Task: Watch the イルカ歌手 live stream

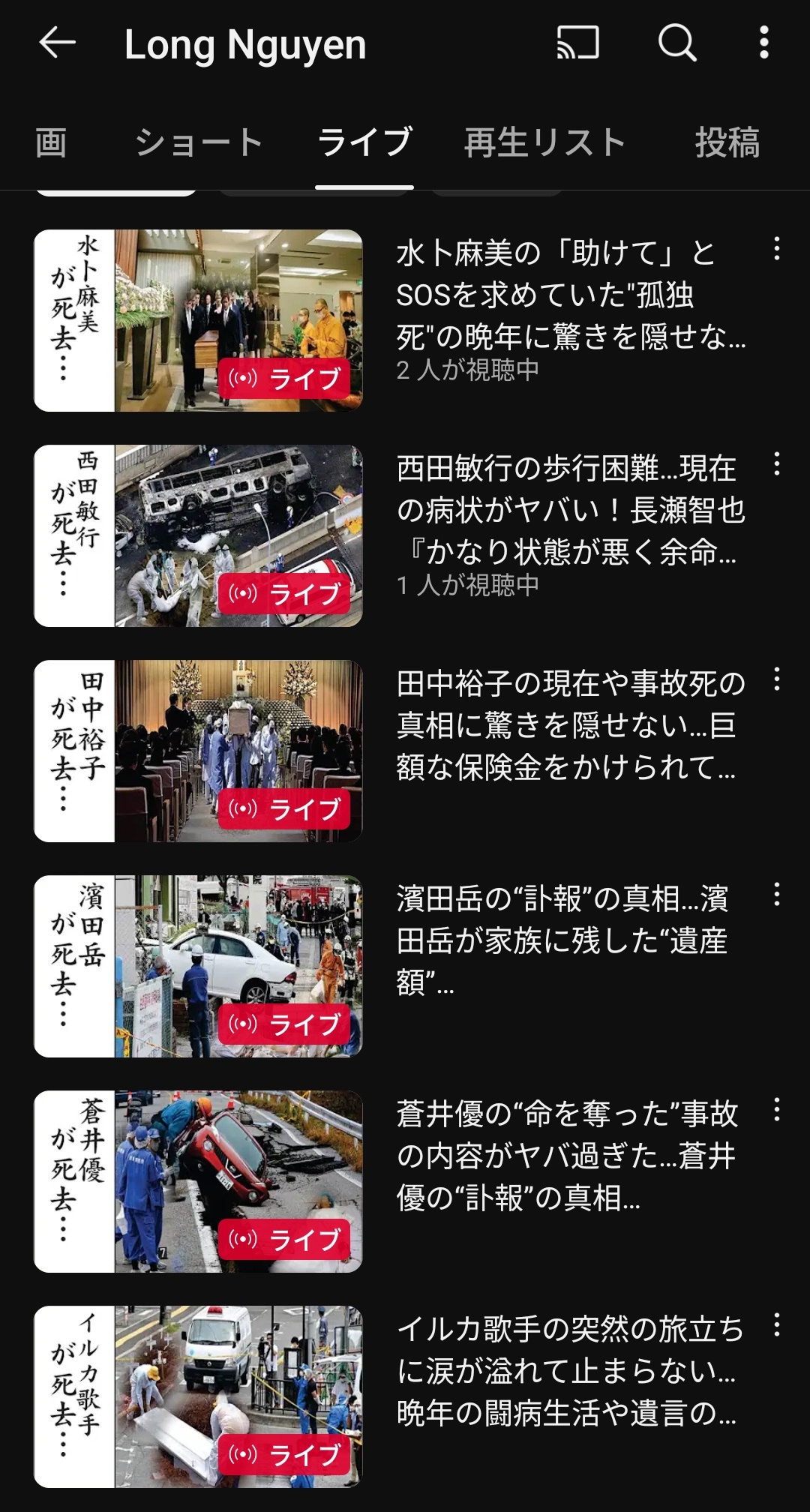Action: [x=199, y=1396]
